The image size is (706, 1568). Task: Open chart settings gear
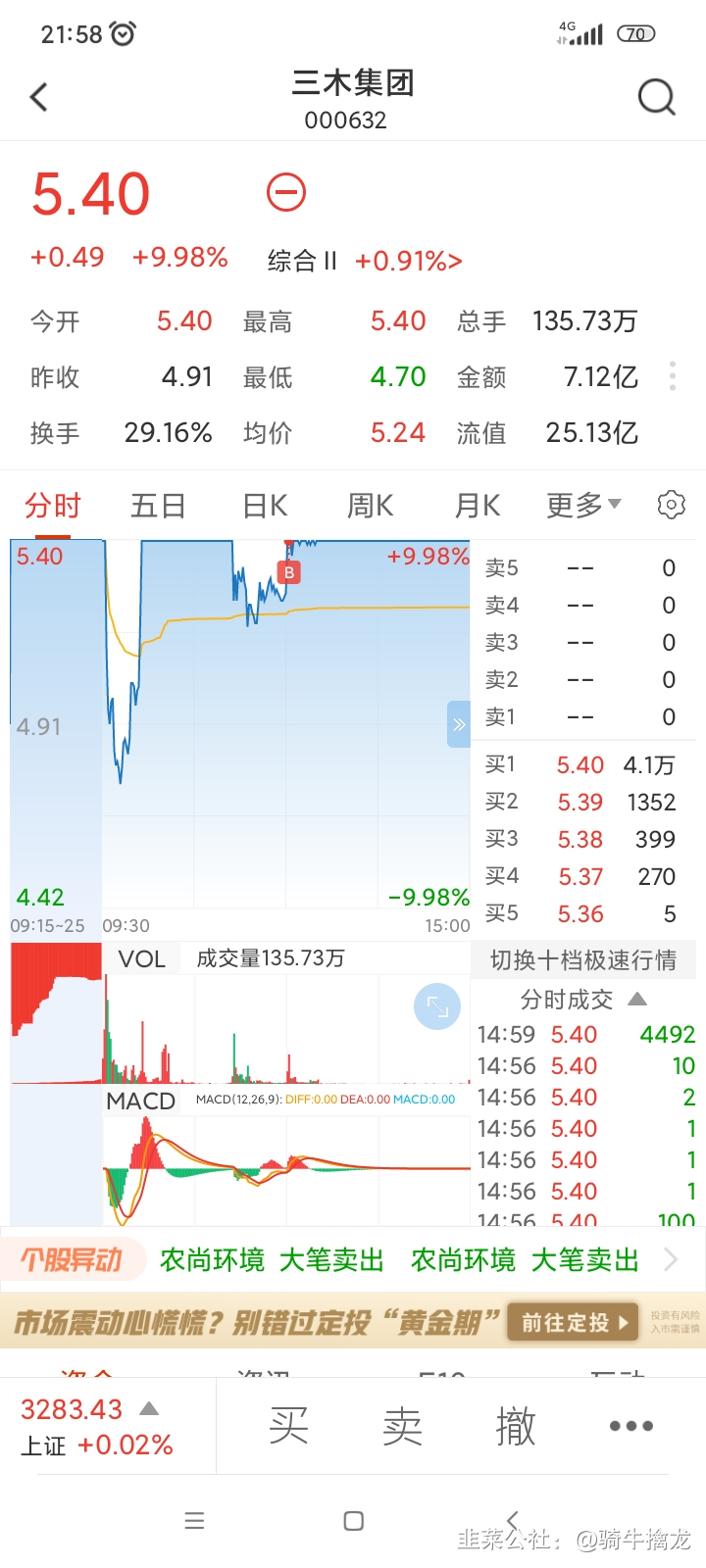click(x=672, y=505)
